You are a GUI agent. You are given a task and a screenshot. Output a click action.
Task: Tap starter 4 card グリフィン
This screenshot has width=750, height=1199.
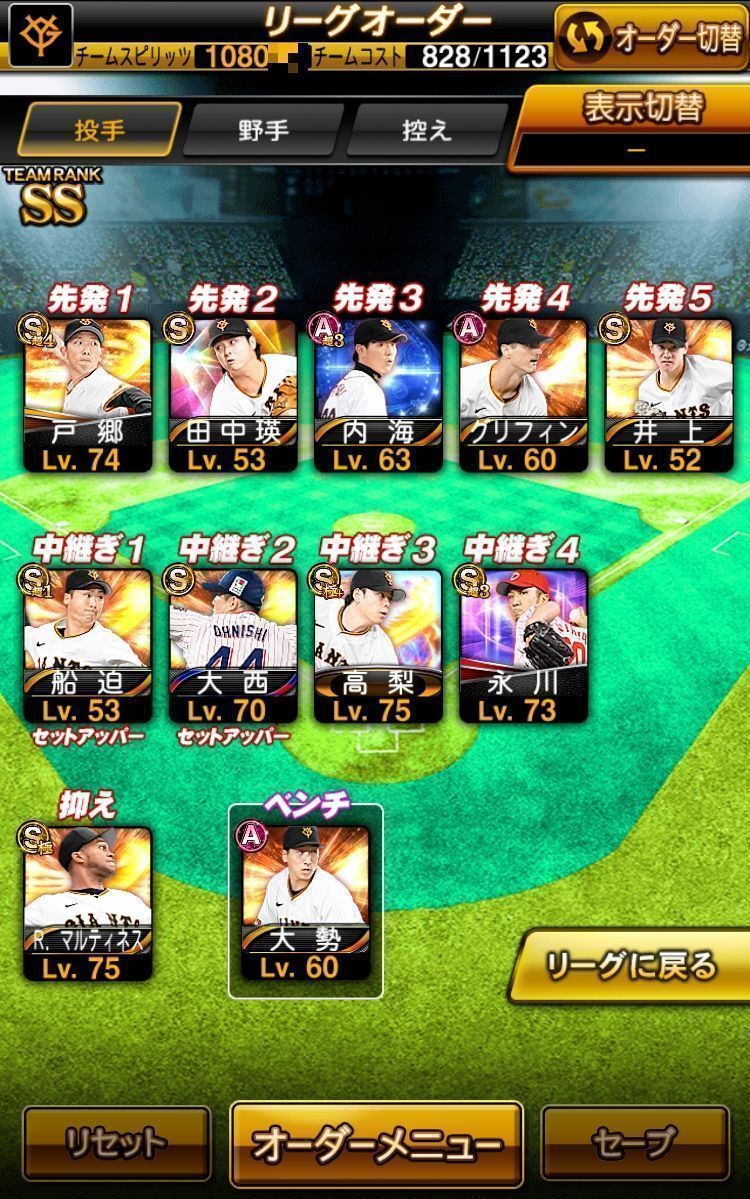pyautogui.click(x=524, y=393)
